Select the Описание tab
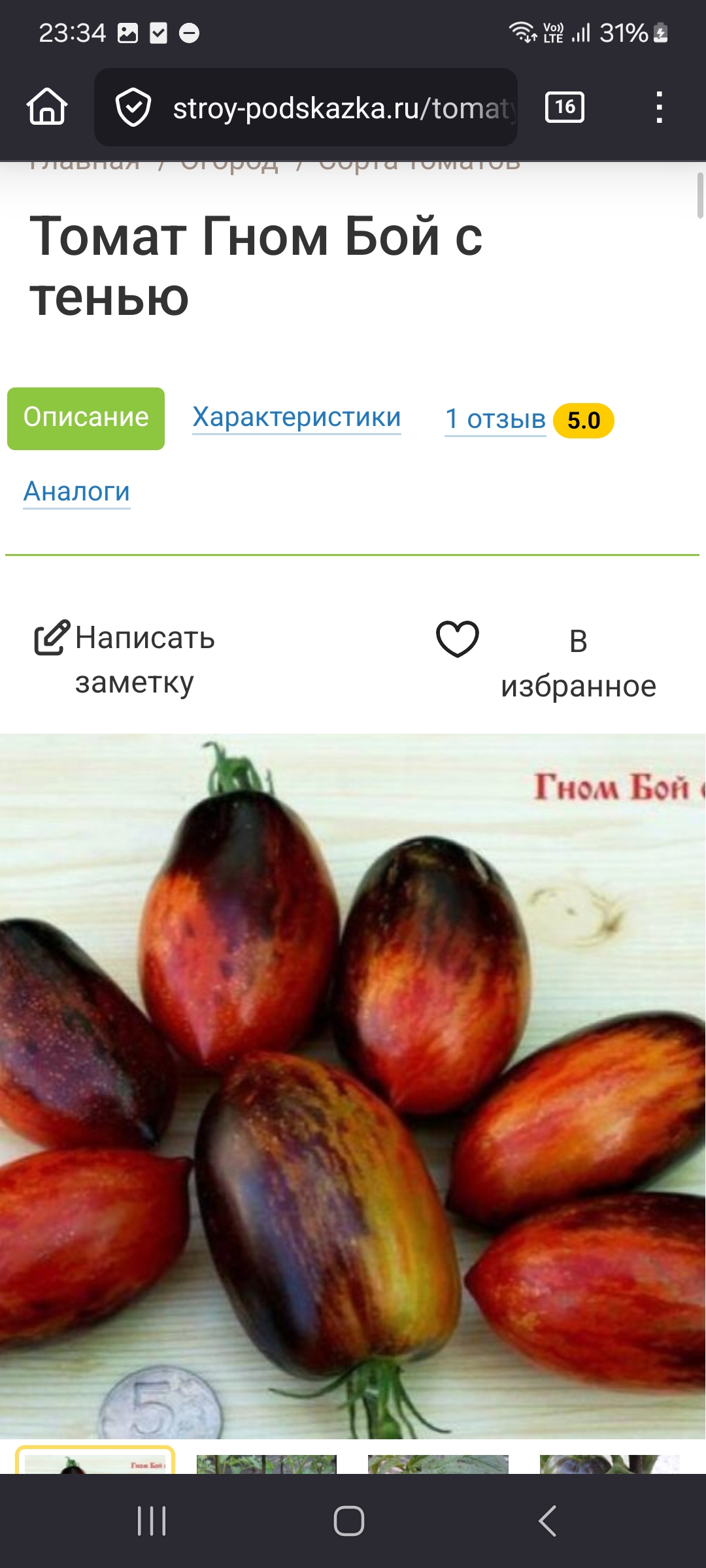This screenshot has width=706, height=1568. (x=86, y=418)
